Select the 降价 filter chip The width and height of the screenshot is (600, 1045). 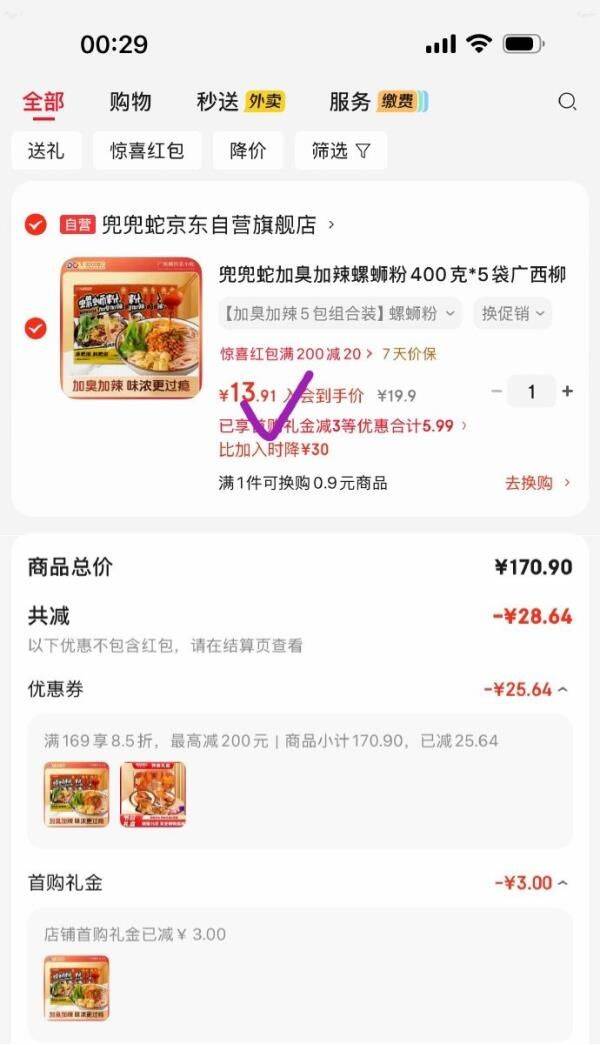click(247, 151)
